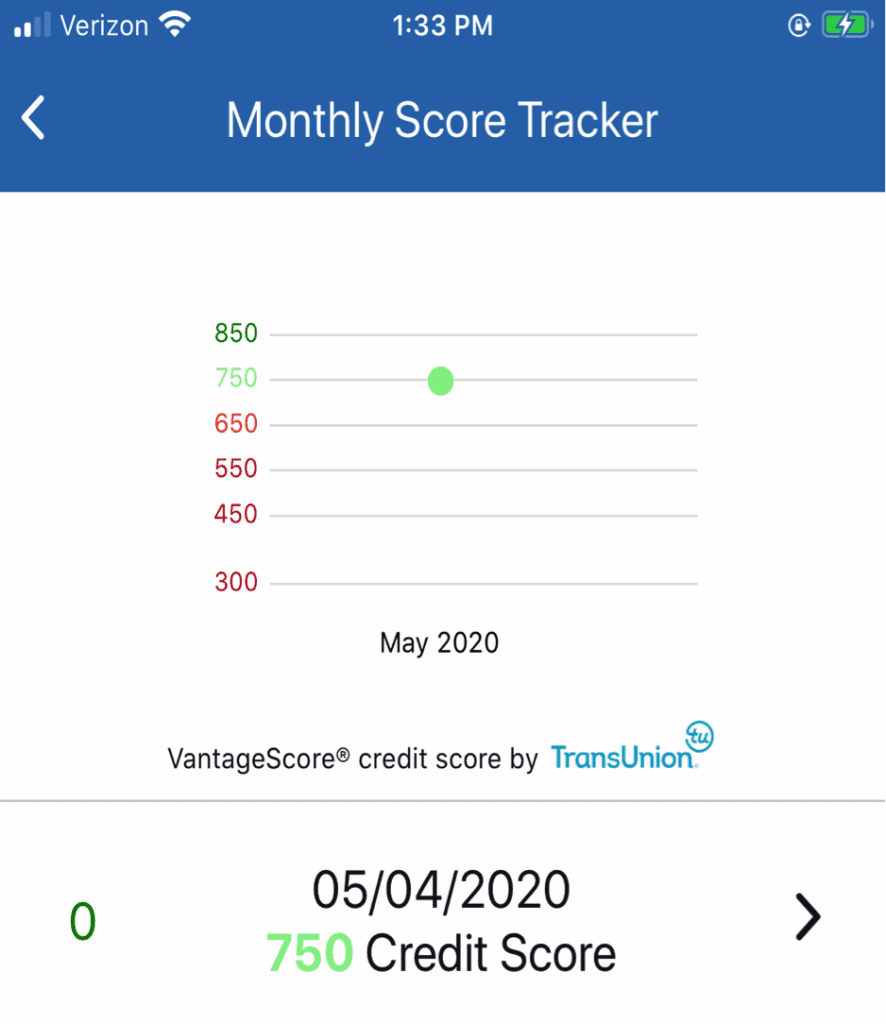
Task: Select the 850 gridline label on the chart
Action: [235, 333]
